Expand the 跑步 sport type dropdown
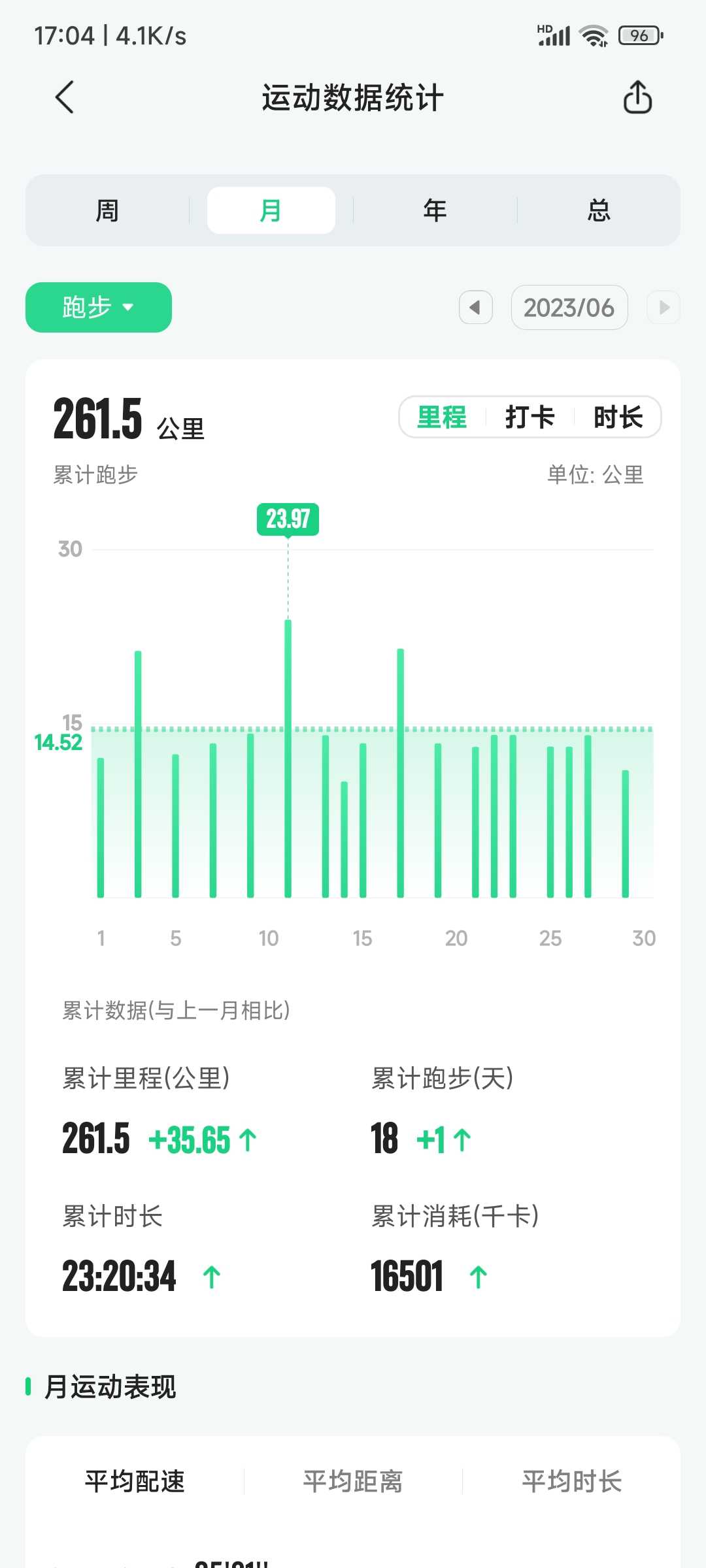 tap(99, 307)
